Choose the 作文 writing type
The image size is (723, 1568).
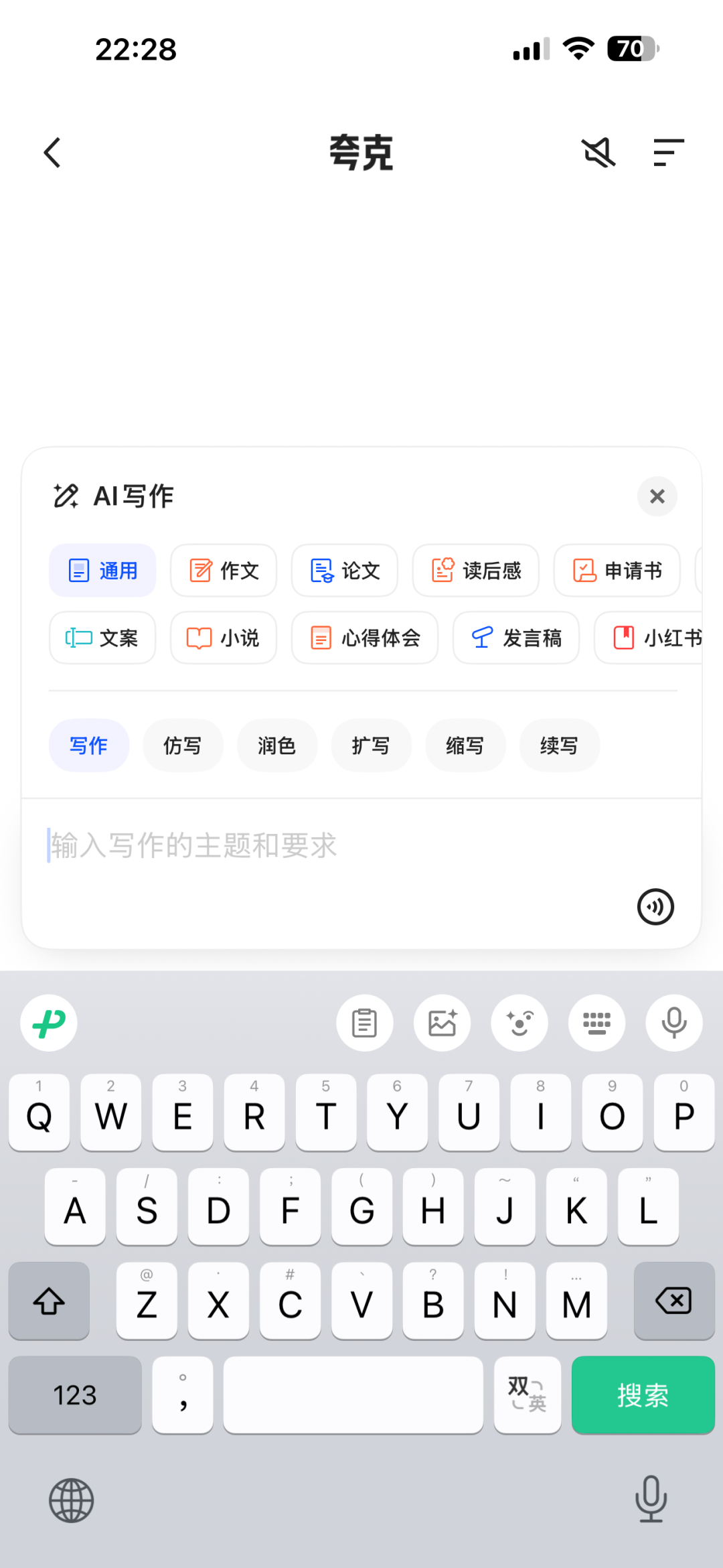click(x=224, y=571)
